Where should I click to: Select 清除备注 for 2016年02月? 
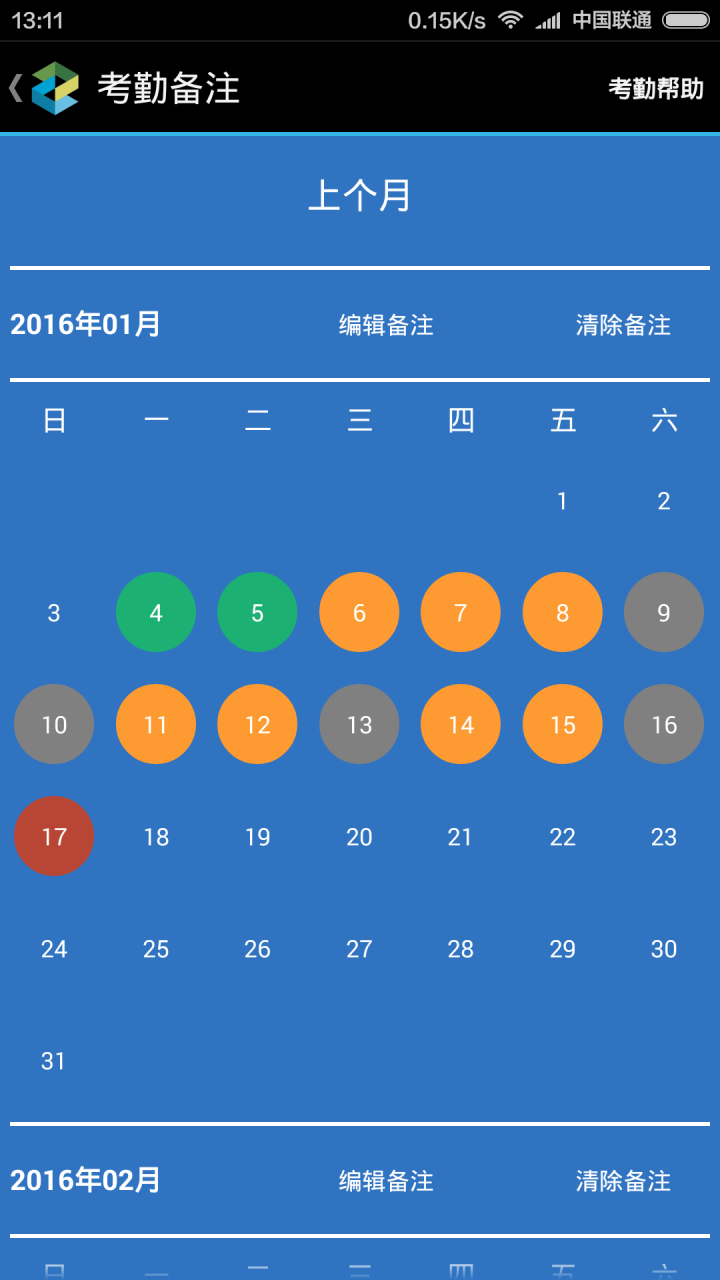[x=622, y=1181]
